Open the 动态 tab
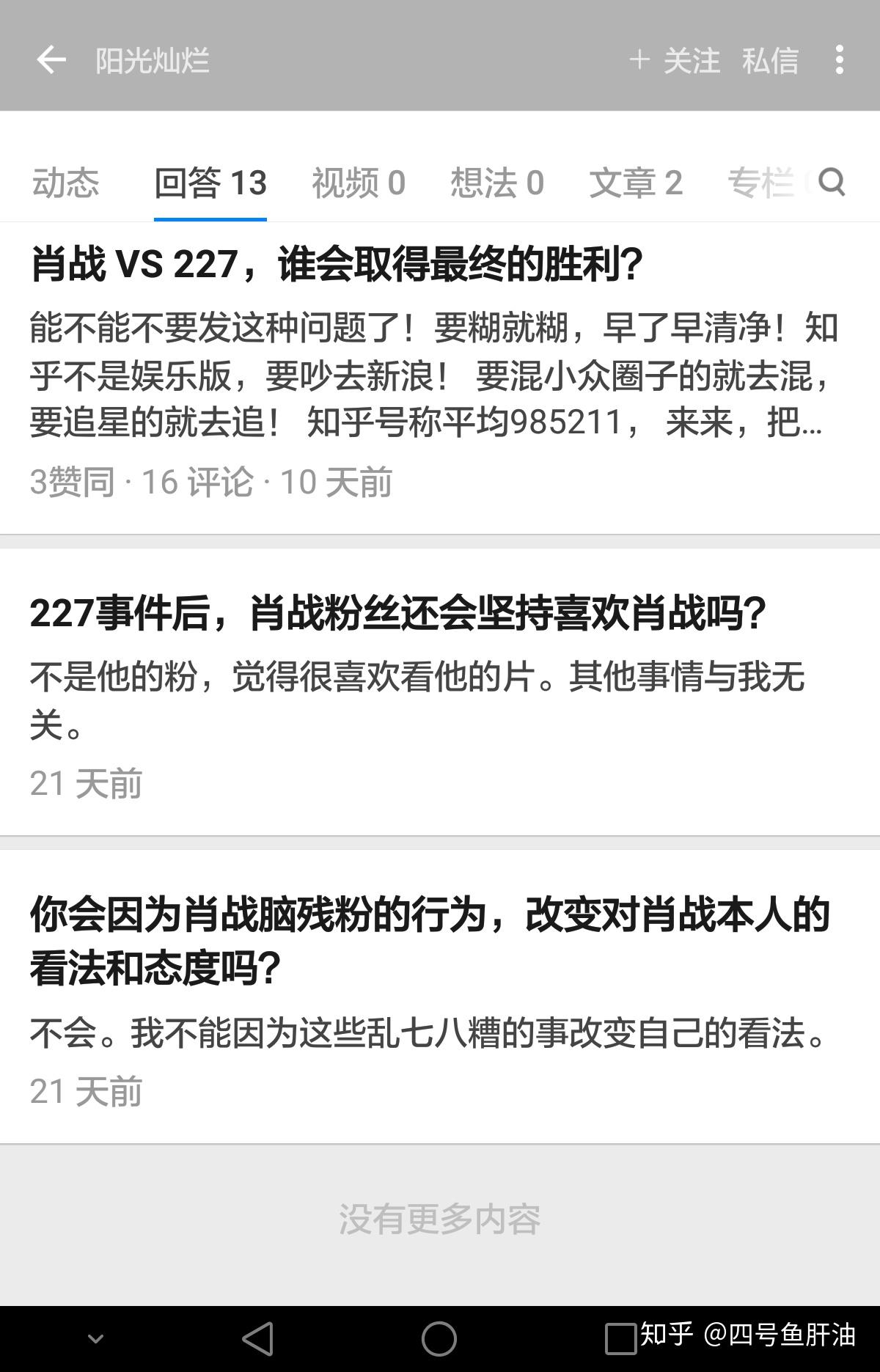Image resolution: width=880 pixels, height=1372 pixels. [x=66, y=183]
